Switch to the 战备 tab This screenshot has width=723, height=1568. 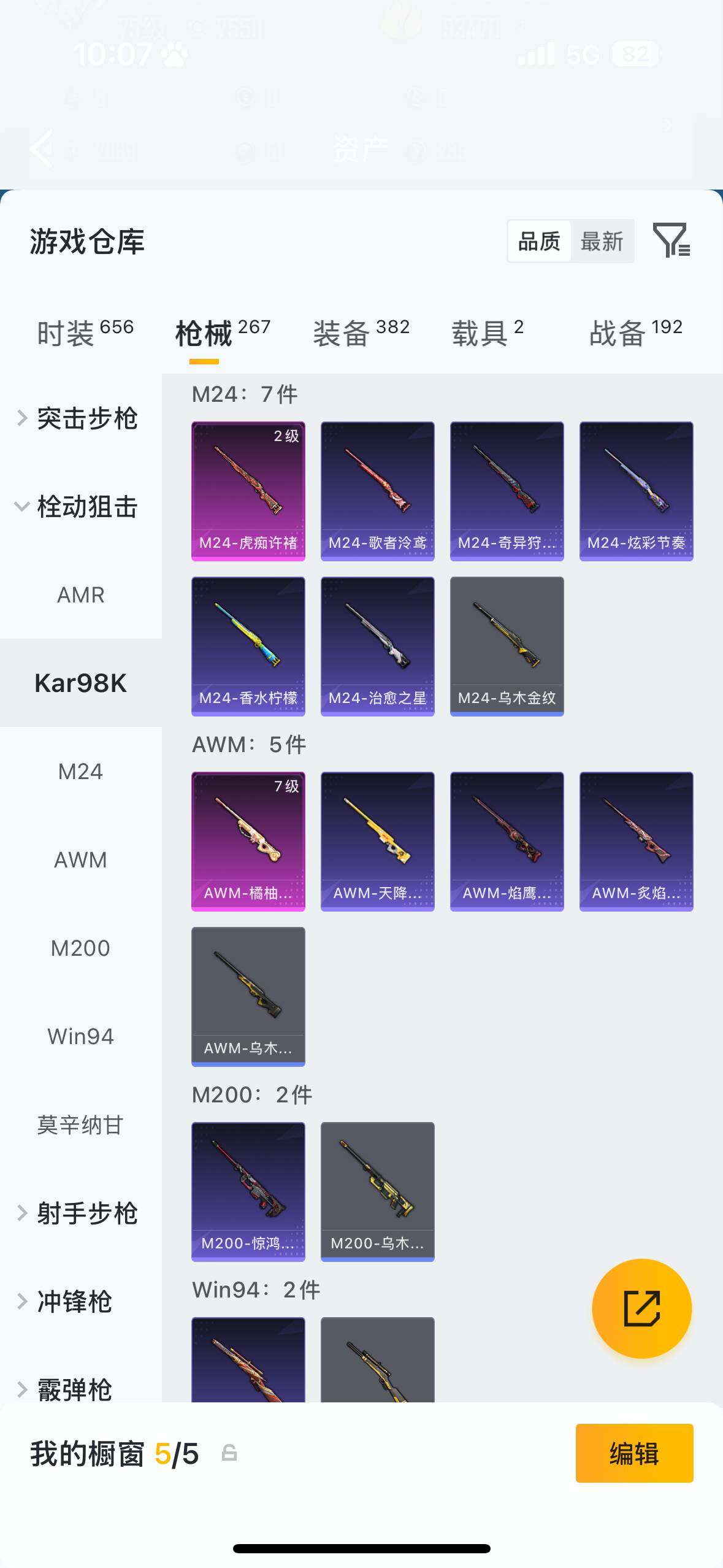point(635,333)
